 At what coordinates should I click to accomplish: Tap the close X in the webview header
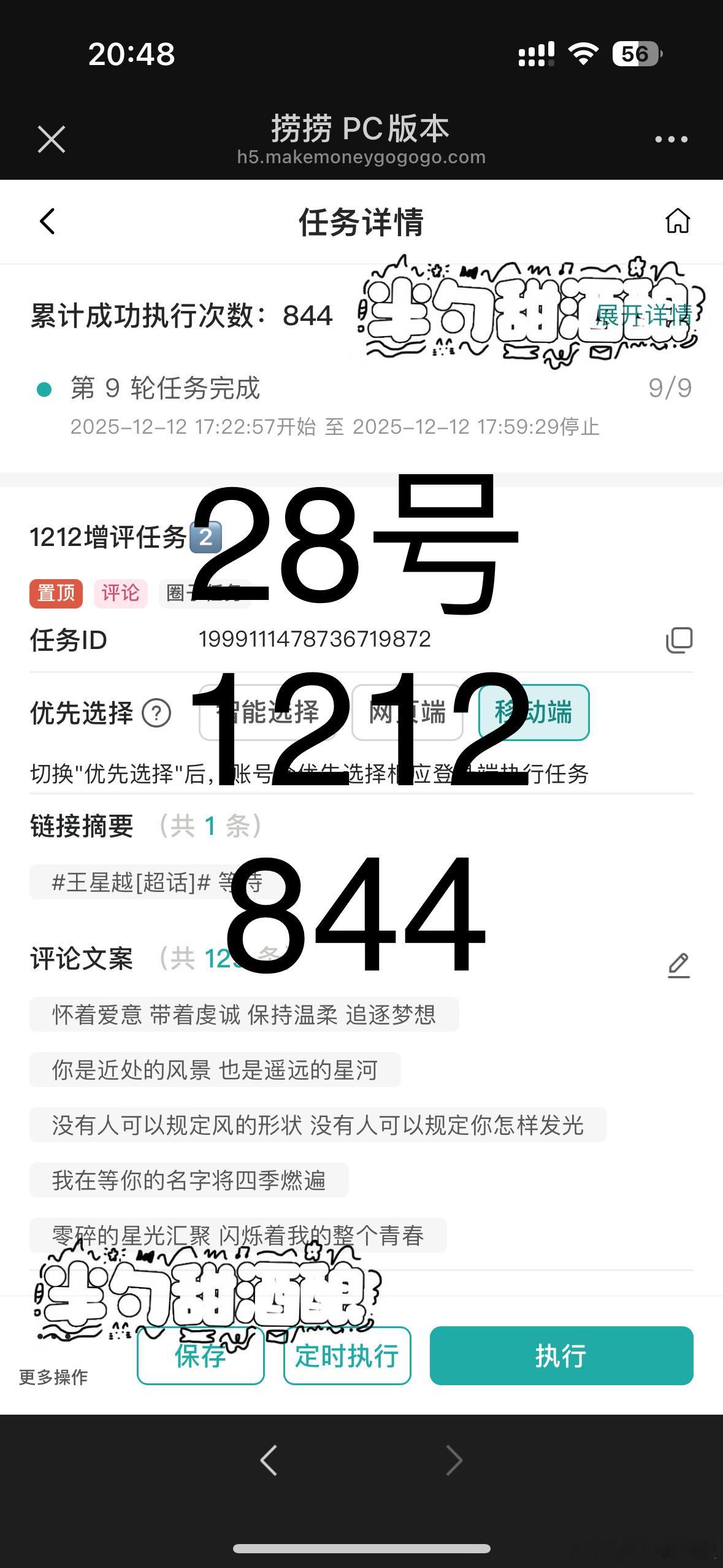coord(52,140)
